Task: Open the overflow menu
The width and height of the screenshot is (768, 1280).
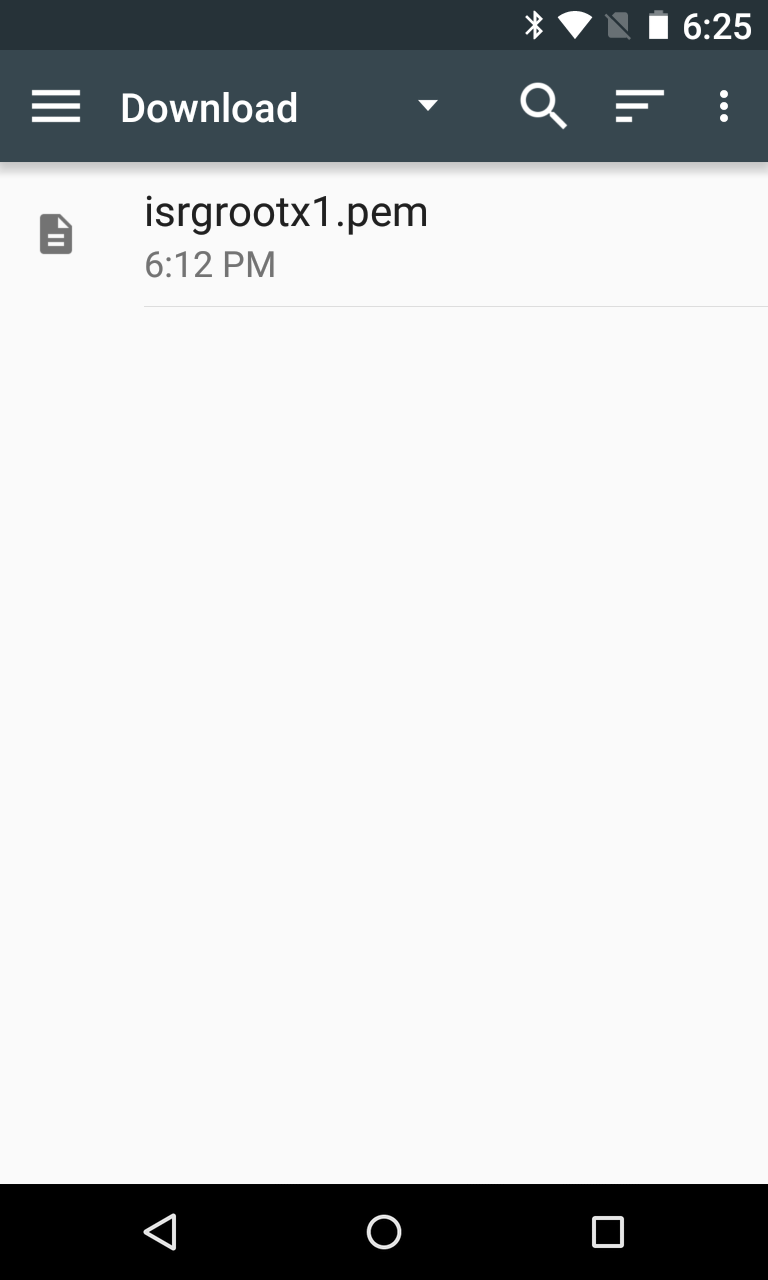Action: [x=723, y=106]
